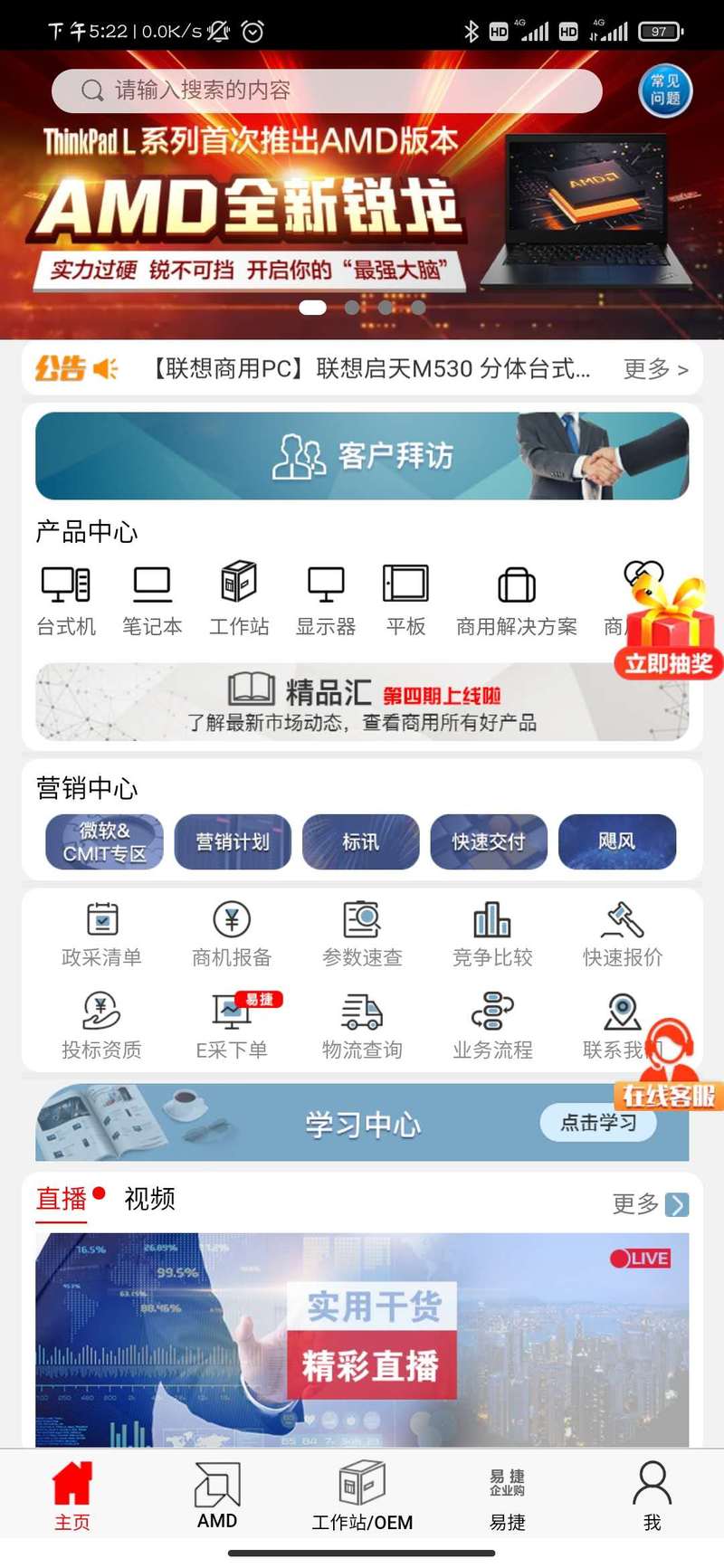Open the 常见问题 FAQ button
The width and height of the screenshot is (724, 1568).
[x=665, y=90]
